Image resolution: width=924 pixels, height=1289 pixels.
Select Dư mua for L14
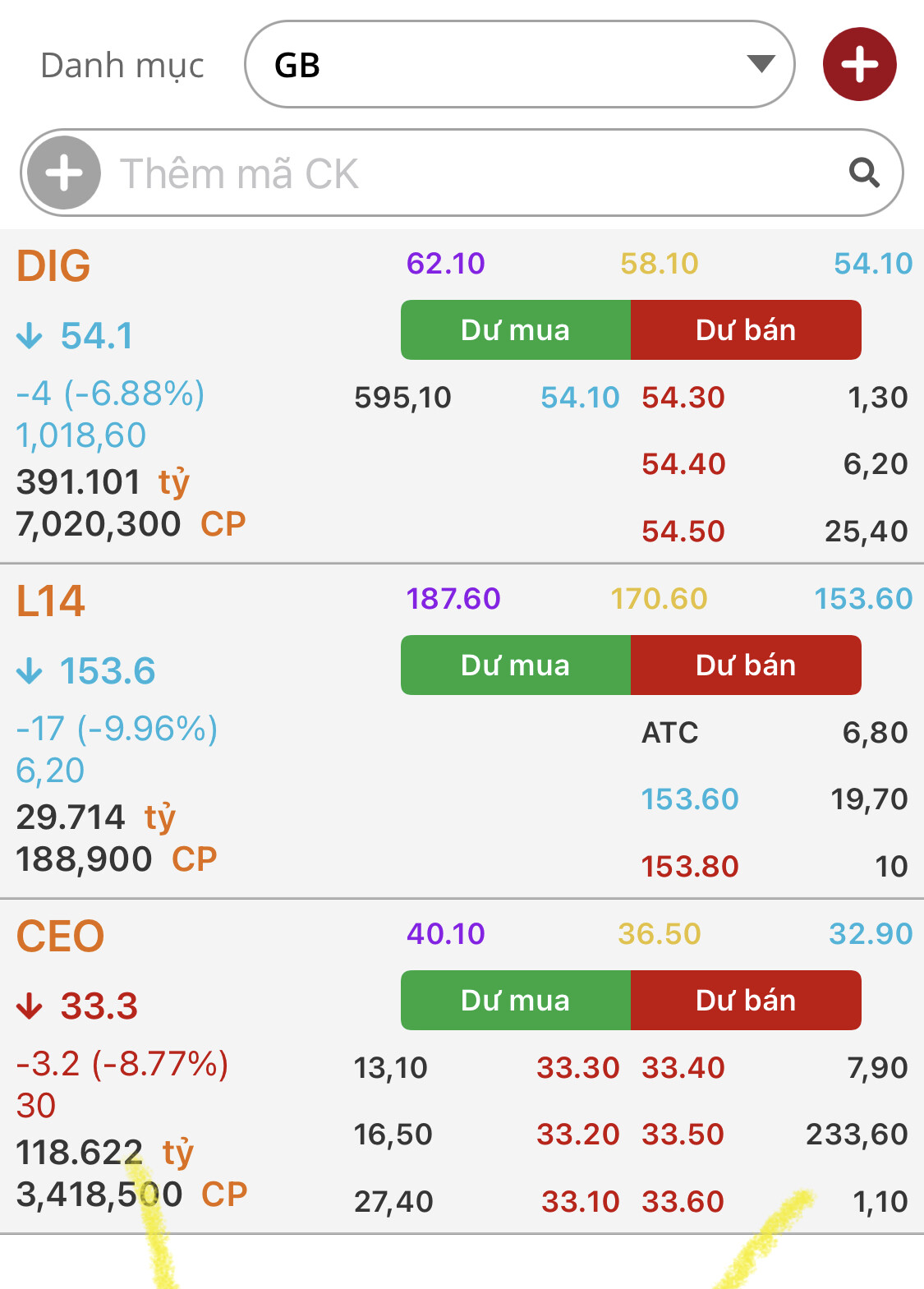coord(515,665)
